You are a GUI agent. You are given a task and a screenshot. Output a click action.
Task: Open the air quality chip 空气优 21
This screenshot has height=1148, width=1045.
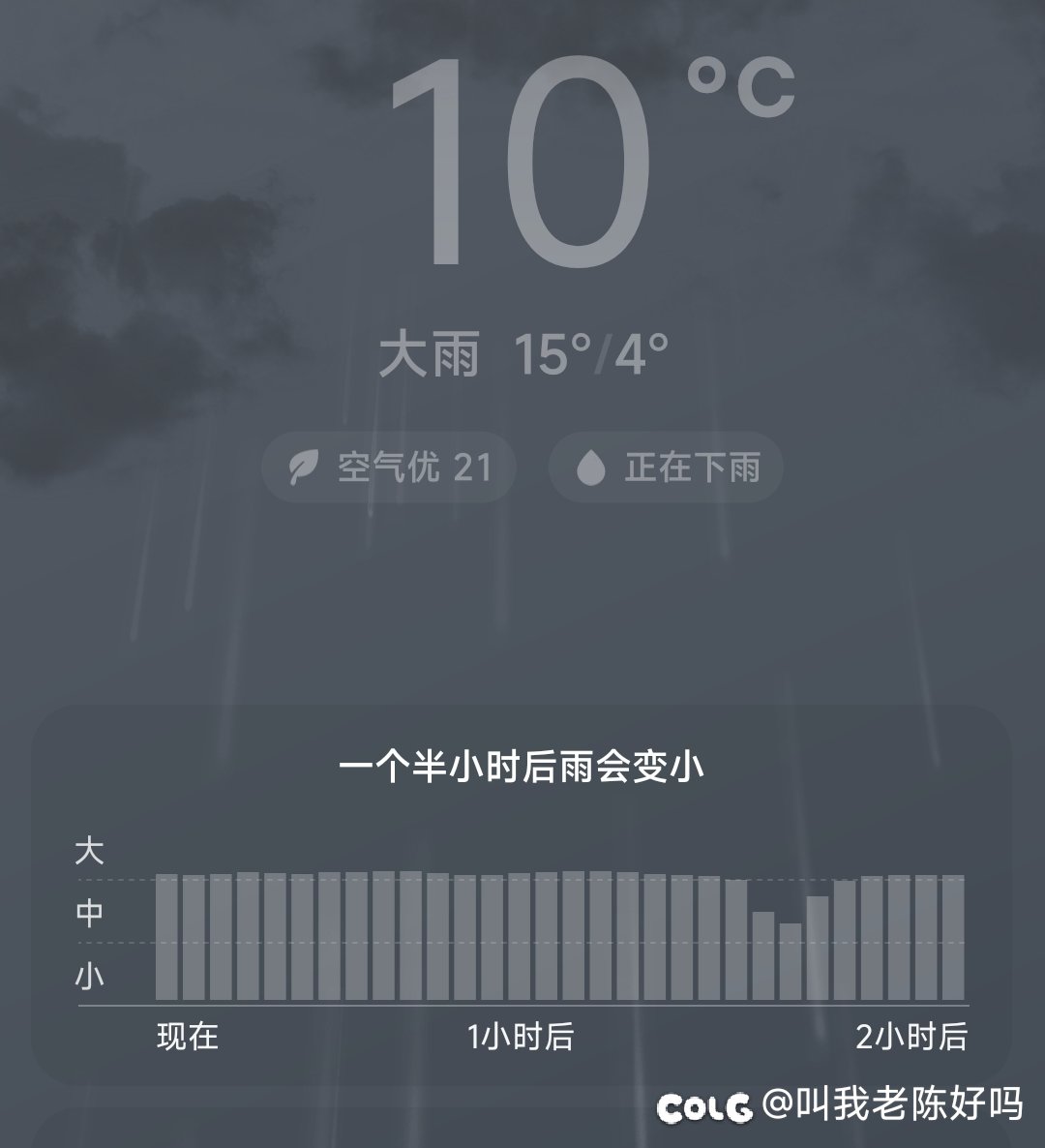389,468
